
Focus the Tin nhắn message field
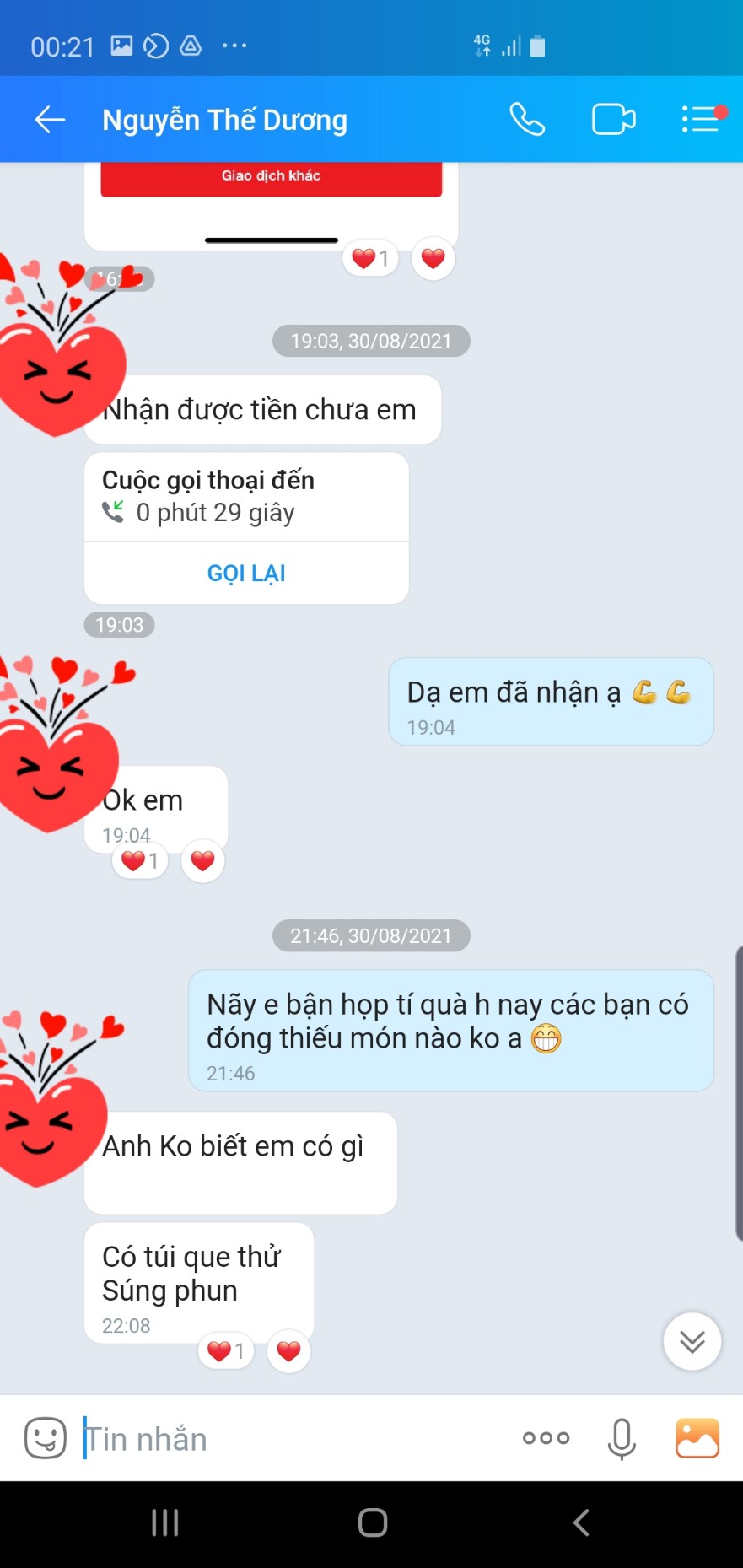pyautogui.click(x=287, y=1439)
